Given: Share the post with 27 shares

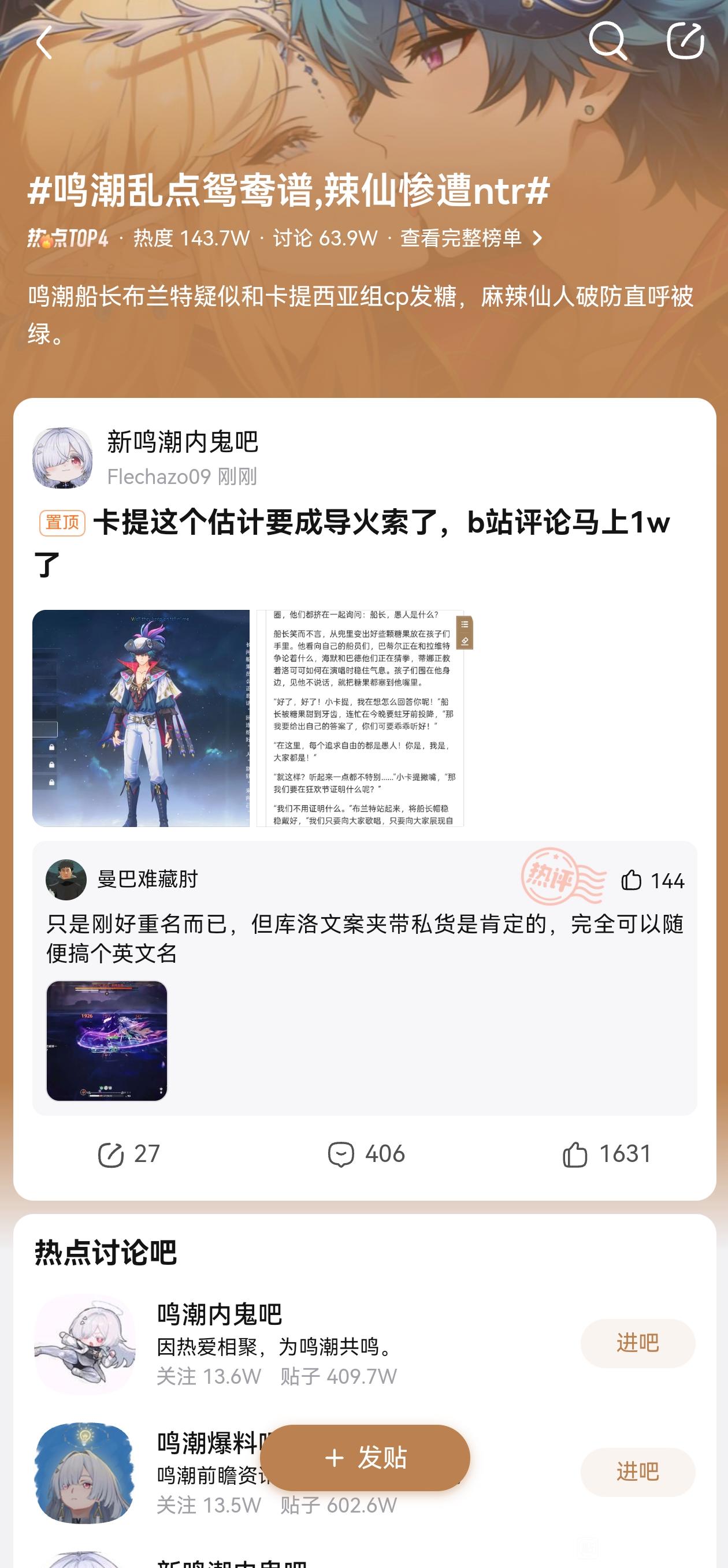Looking at the screenshot, I should pos(128,1154).
